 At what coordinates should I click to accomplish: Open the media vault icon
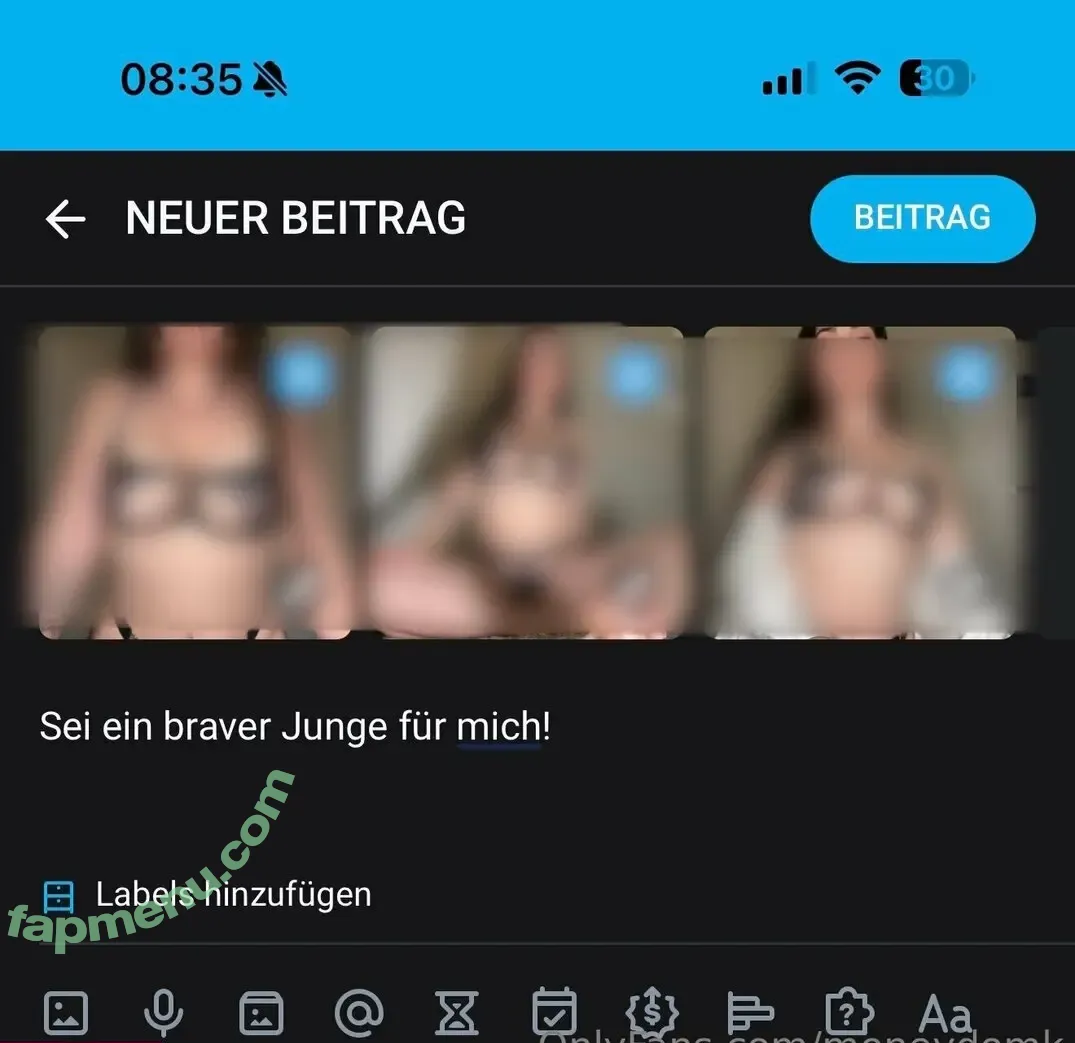tap(261, 1012)
